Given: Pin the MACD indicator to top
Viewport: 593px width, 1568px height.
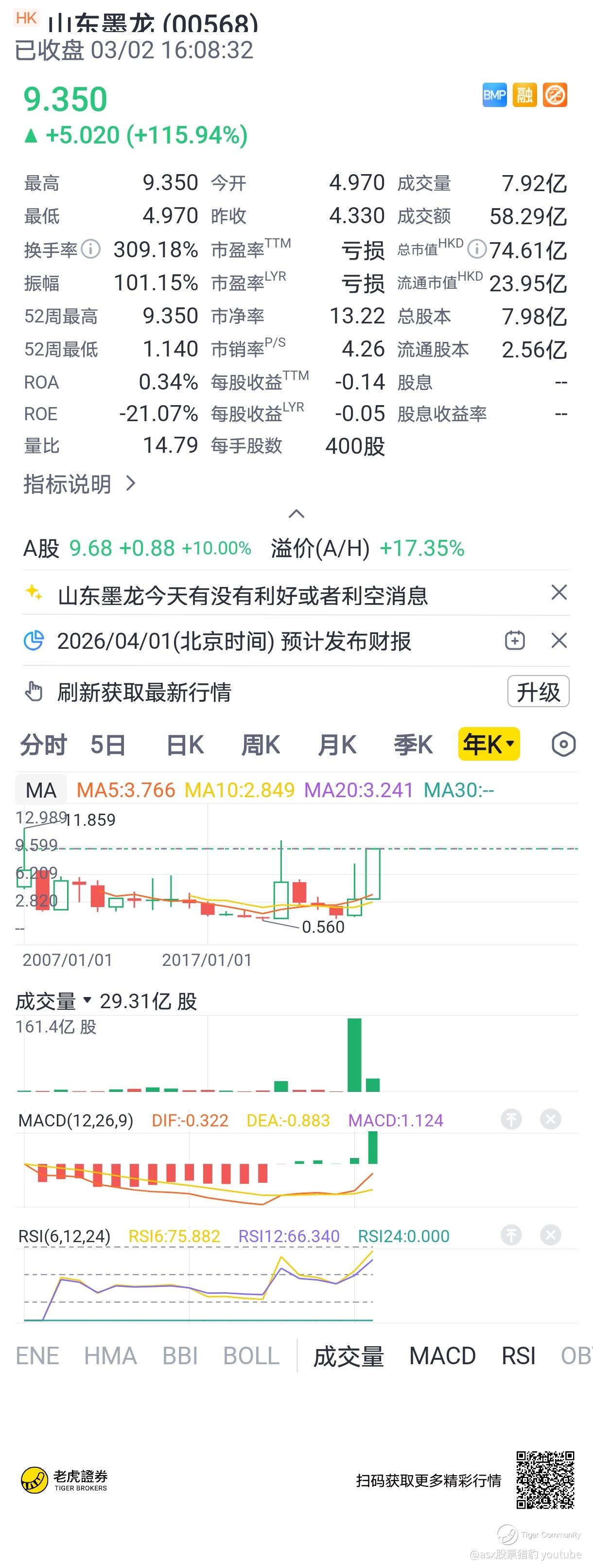Looking at the screenshot, I should click(511, 1119).
